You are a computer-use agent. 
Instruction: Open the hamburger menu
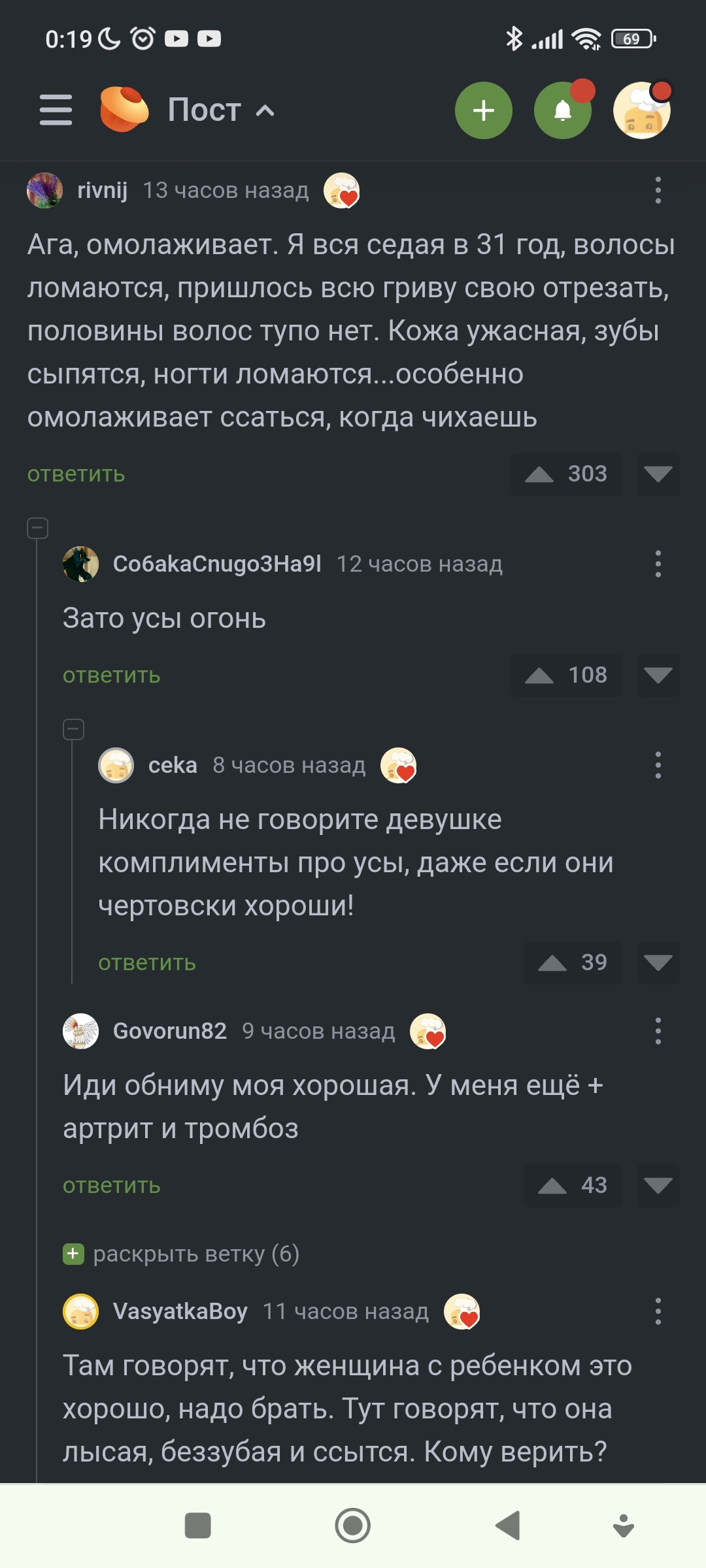point(56,110)
